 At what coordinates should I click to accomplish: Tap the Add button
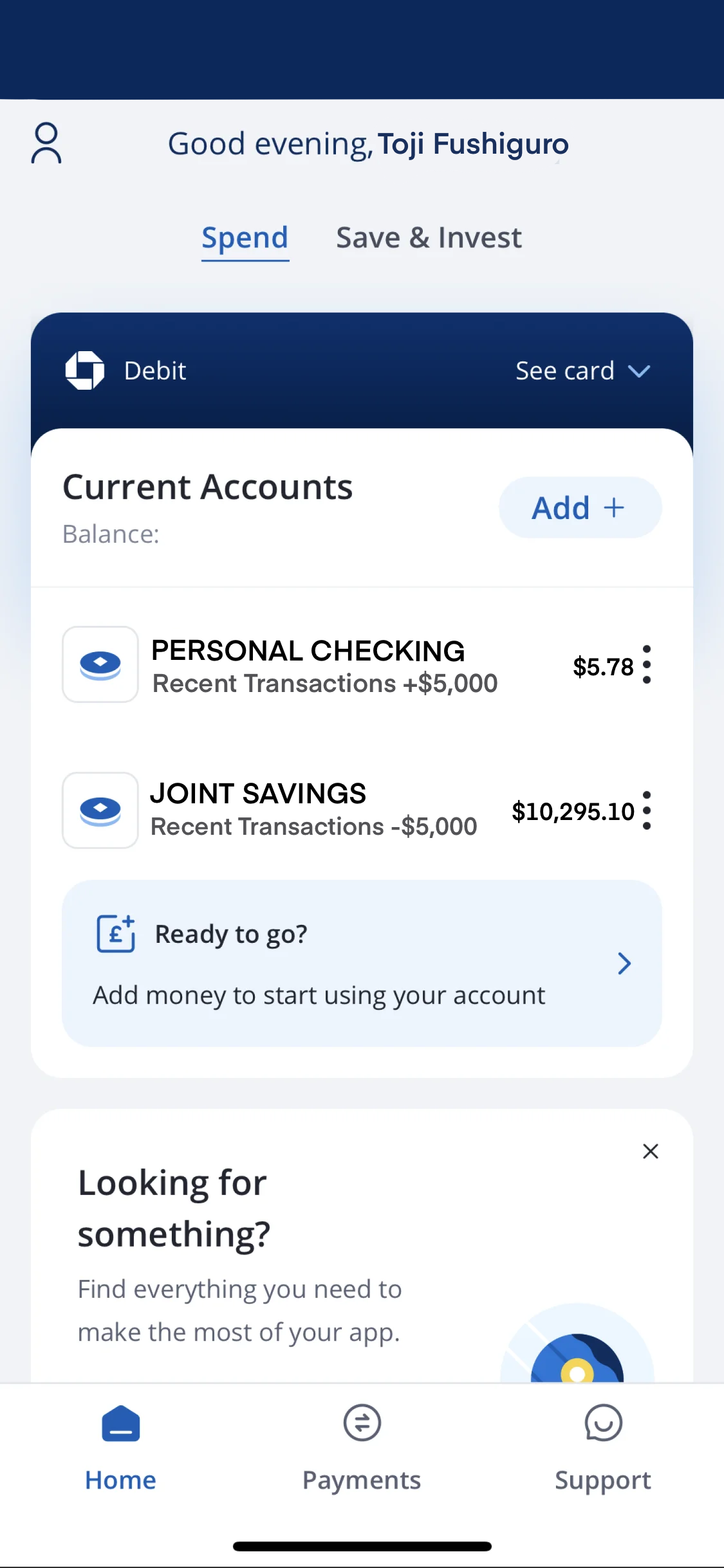click(x=579, y=507)
